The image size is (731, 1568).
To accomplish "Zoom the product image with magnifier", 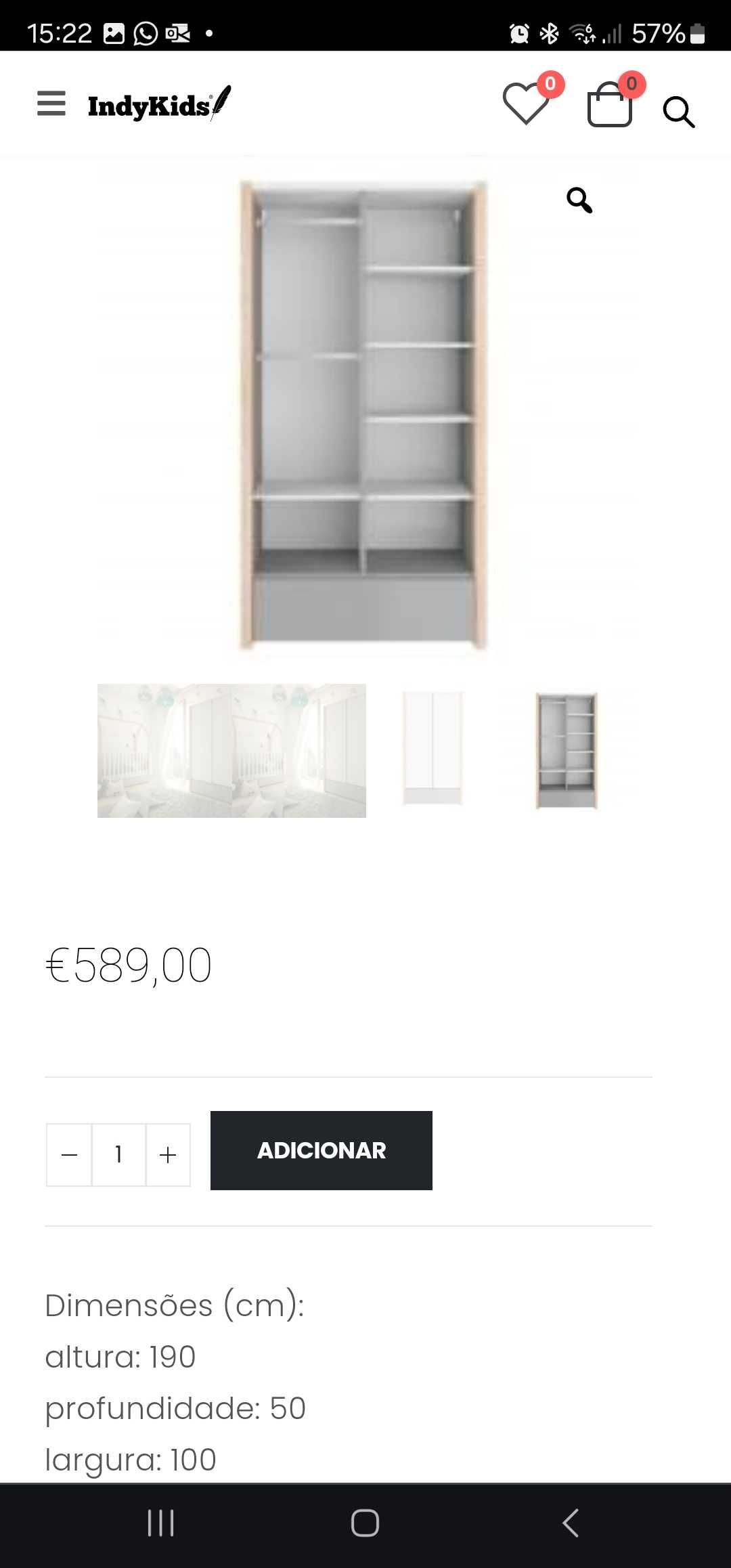I will pos(579,200).
